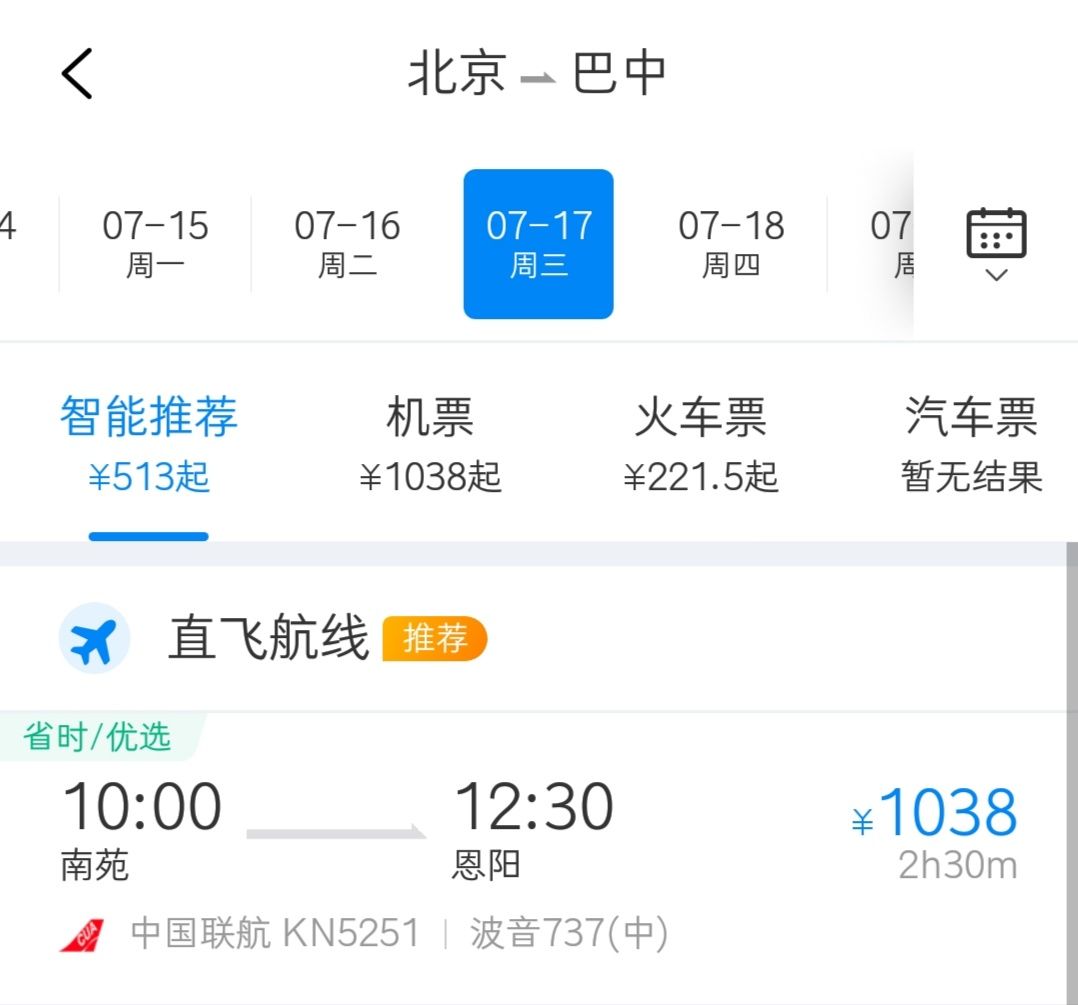Select the 07-15 Monday date
The height and width of the screenshot is (1005, 1078).
tap(155, 244)
